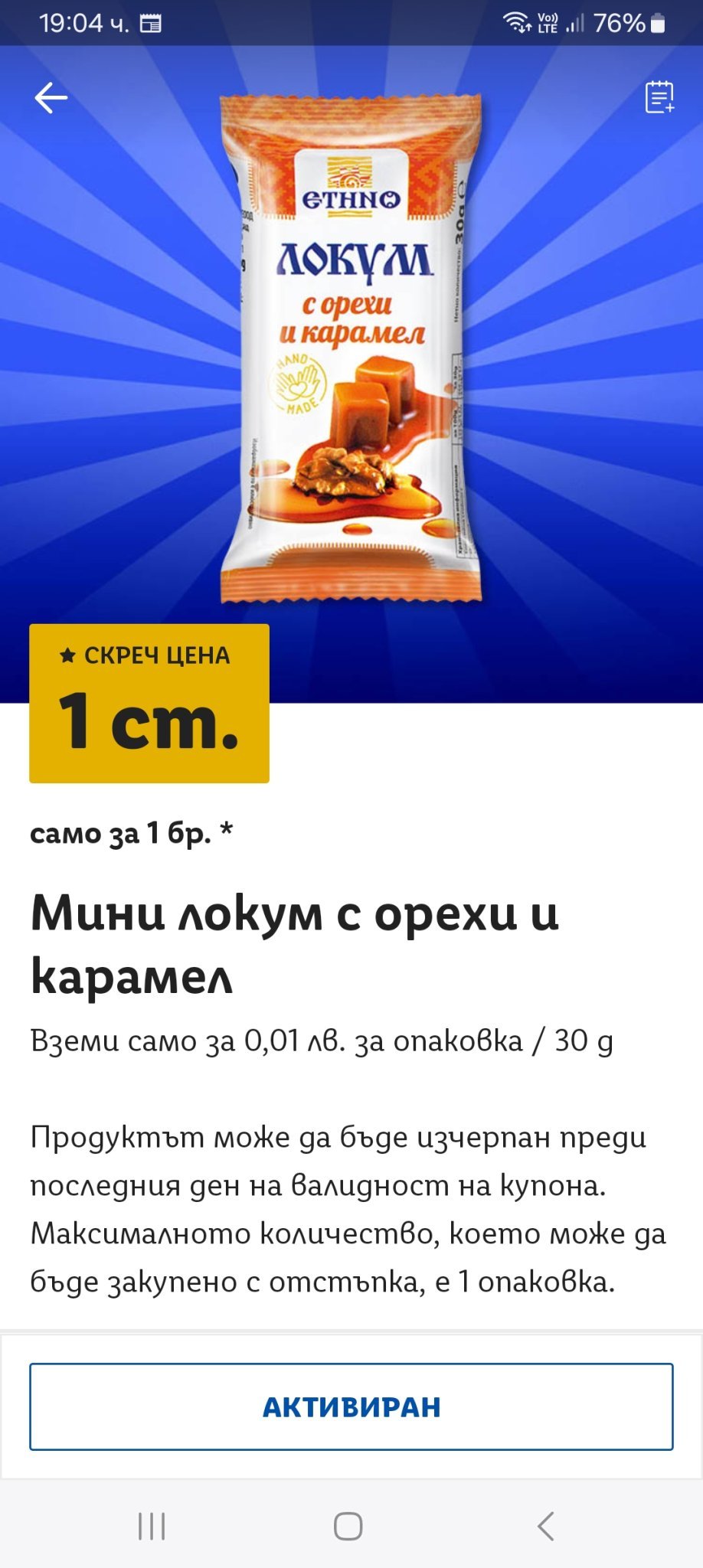703x1568 pixels.
Task: Add coupon to shopping list icon
Action: pyautogui.click(x=659, y=97)
